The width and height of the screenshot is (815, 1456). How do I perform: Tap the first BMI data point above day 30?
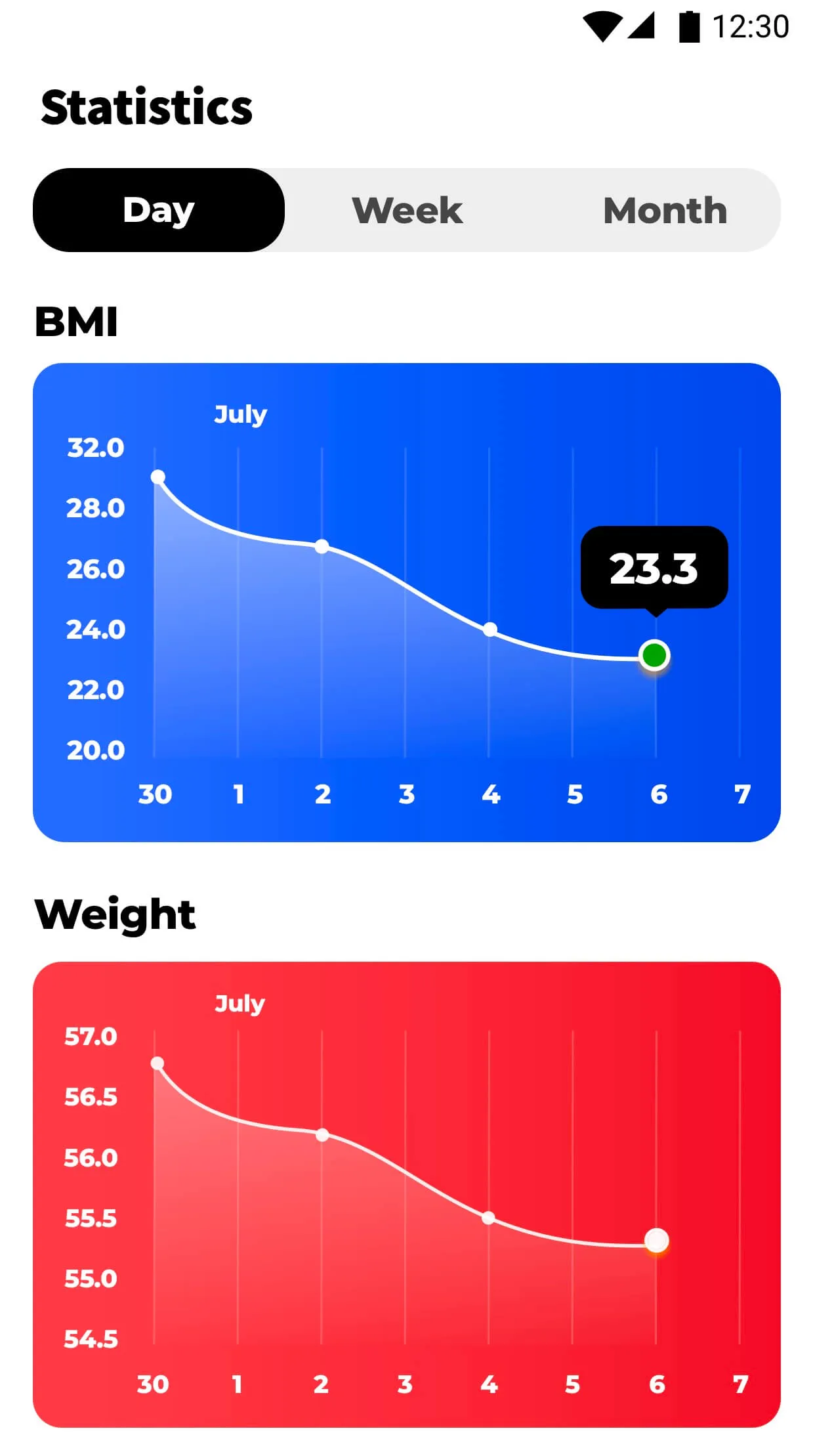click(x=157, y=475)
